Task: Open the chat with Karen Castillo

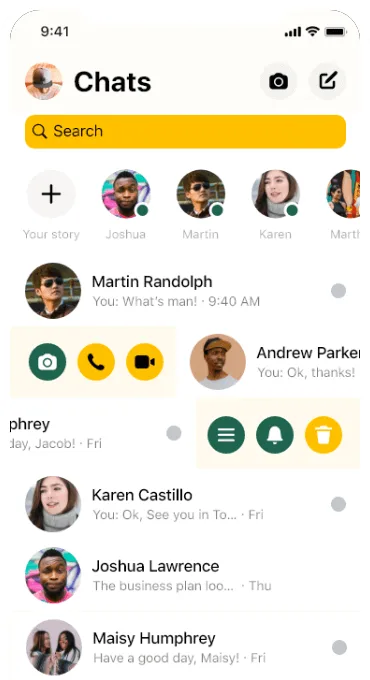Action: tap(185, 504)
